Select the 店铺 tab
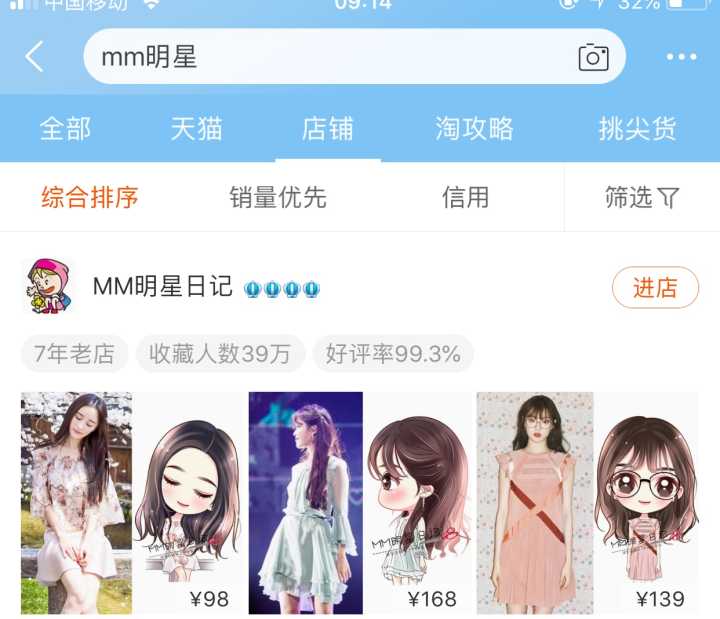 click(x=328, y=128)
